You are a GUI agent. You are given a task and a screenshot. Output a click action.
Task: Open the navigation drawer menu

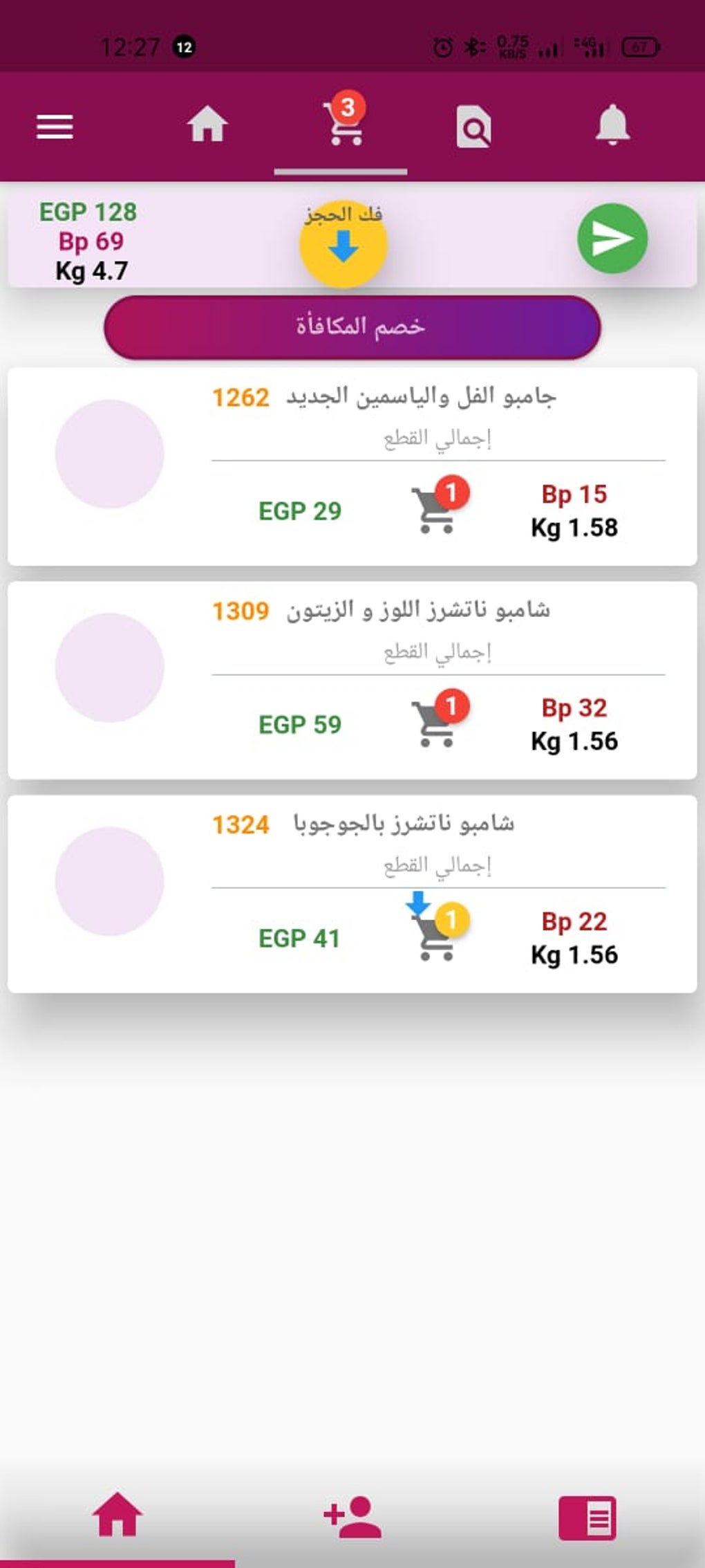pyautogui.click(x=55, y=127)
